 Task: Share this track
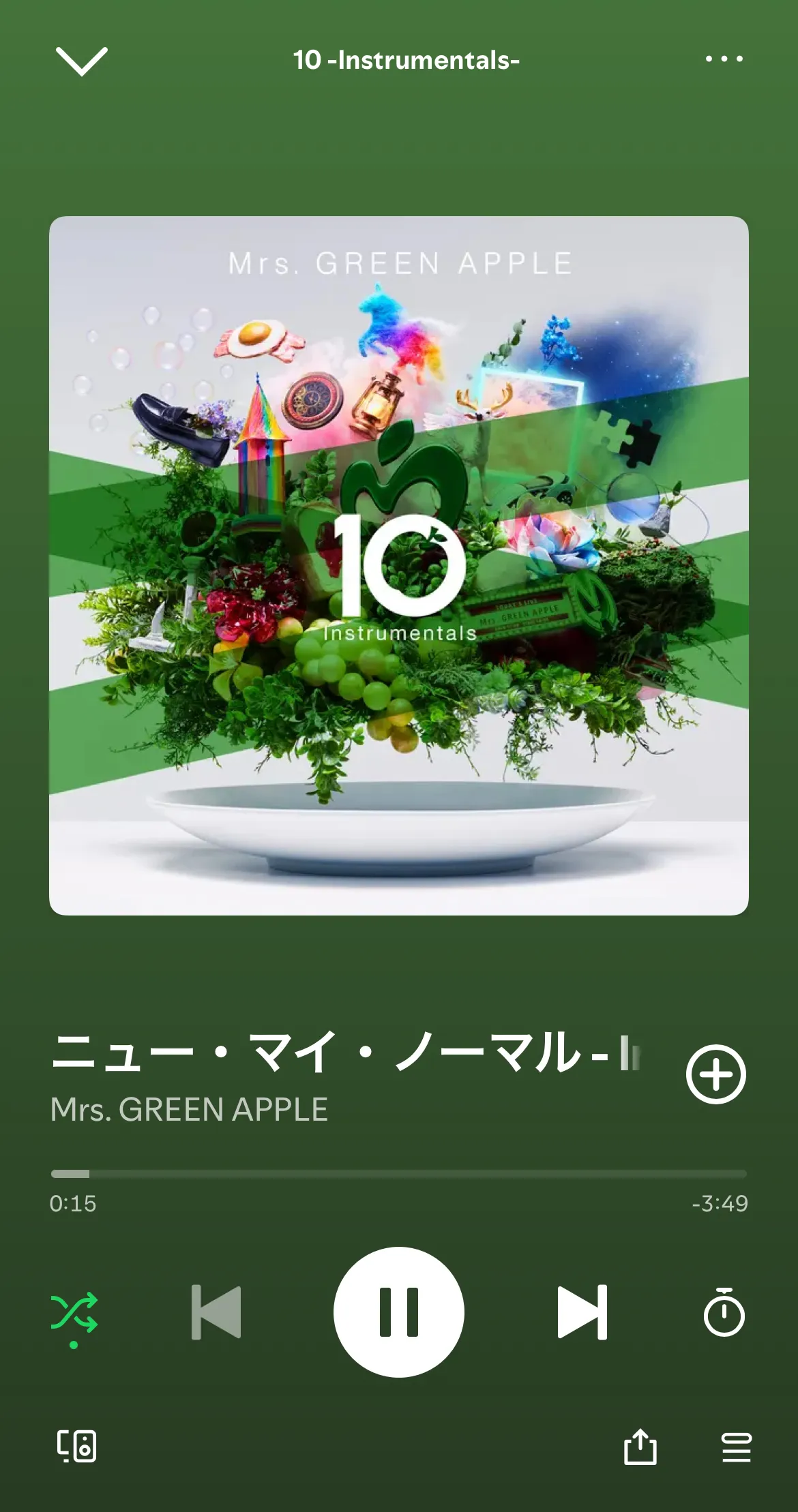point(640,1446)
